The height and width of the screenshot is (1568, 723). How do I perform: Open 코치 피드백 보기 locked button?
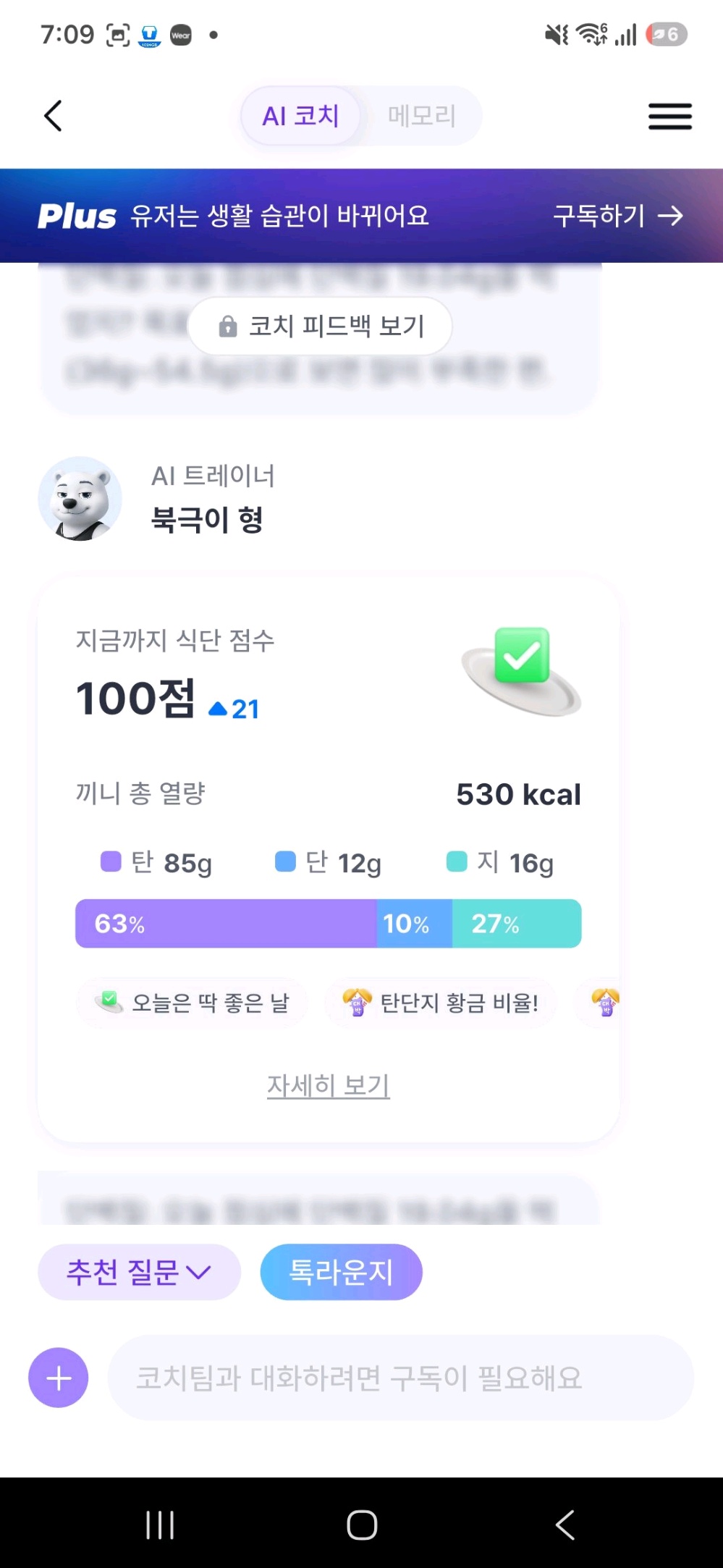tap(321, 326)
